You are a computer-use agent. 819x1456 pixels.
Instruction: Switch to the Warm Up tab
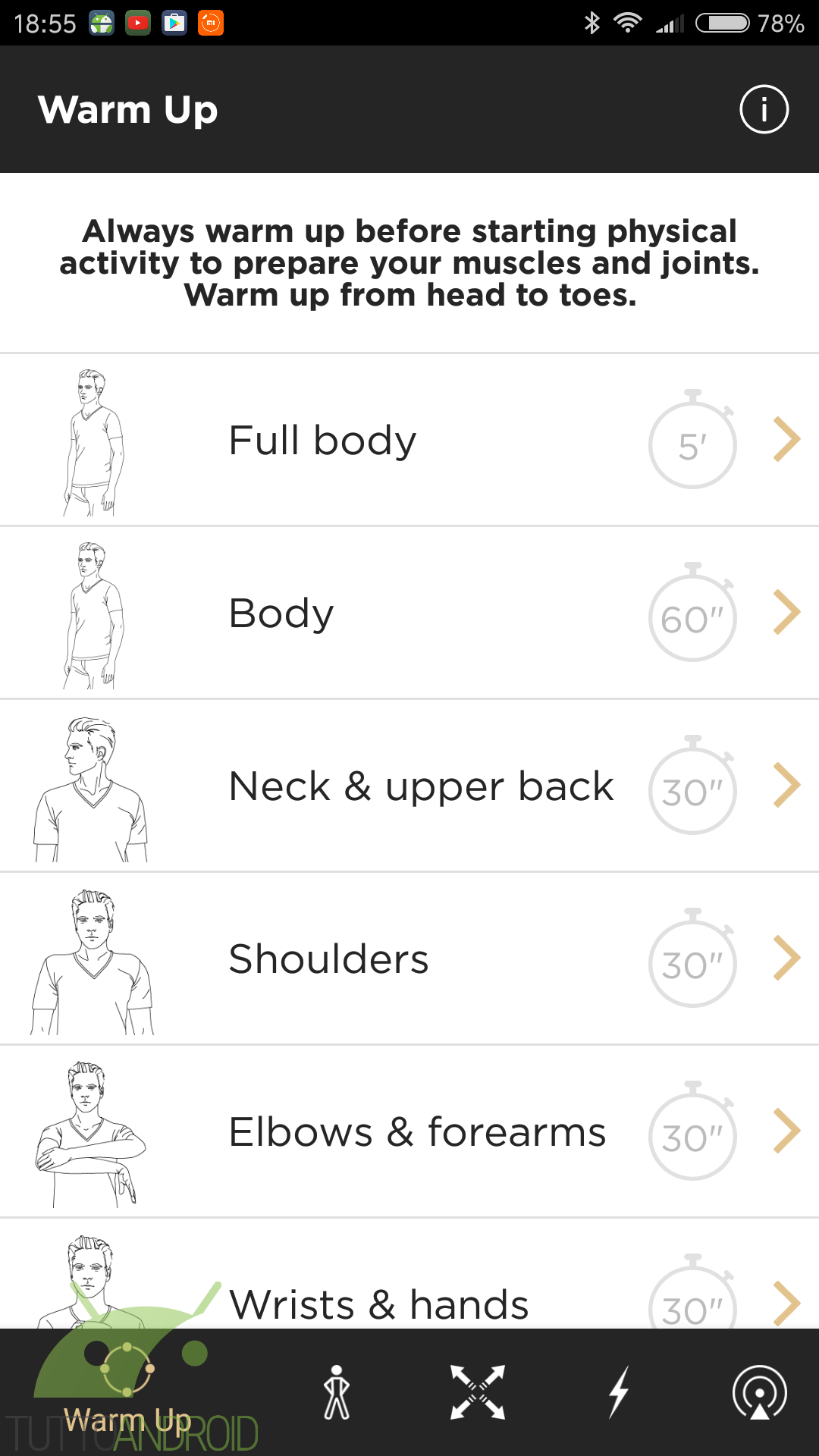click(127, 1392)
